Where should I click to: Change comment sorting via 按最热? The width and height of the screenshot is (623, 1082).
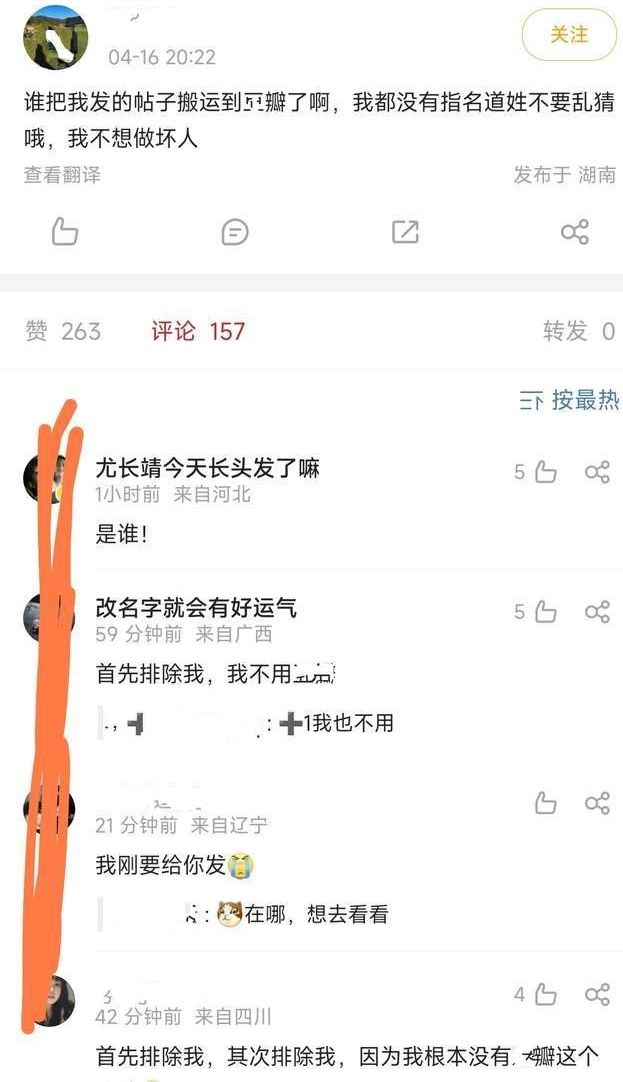point(570,401)
